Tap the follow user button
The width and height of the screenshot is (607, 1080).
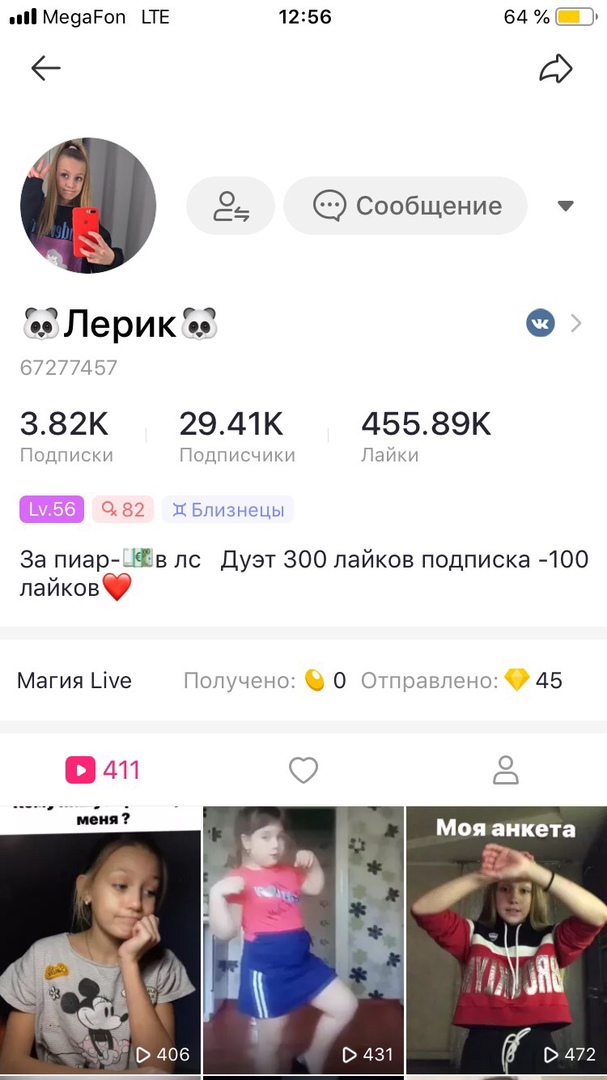coord(231,206)
